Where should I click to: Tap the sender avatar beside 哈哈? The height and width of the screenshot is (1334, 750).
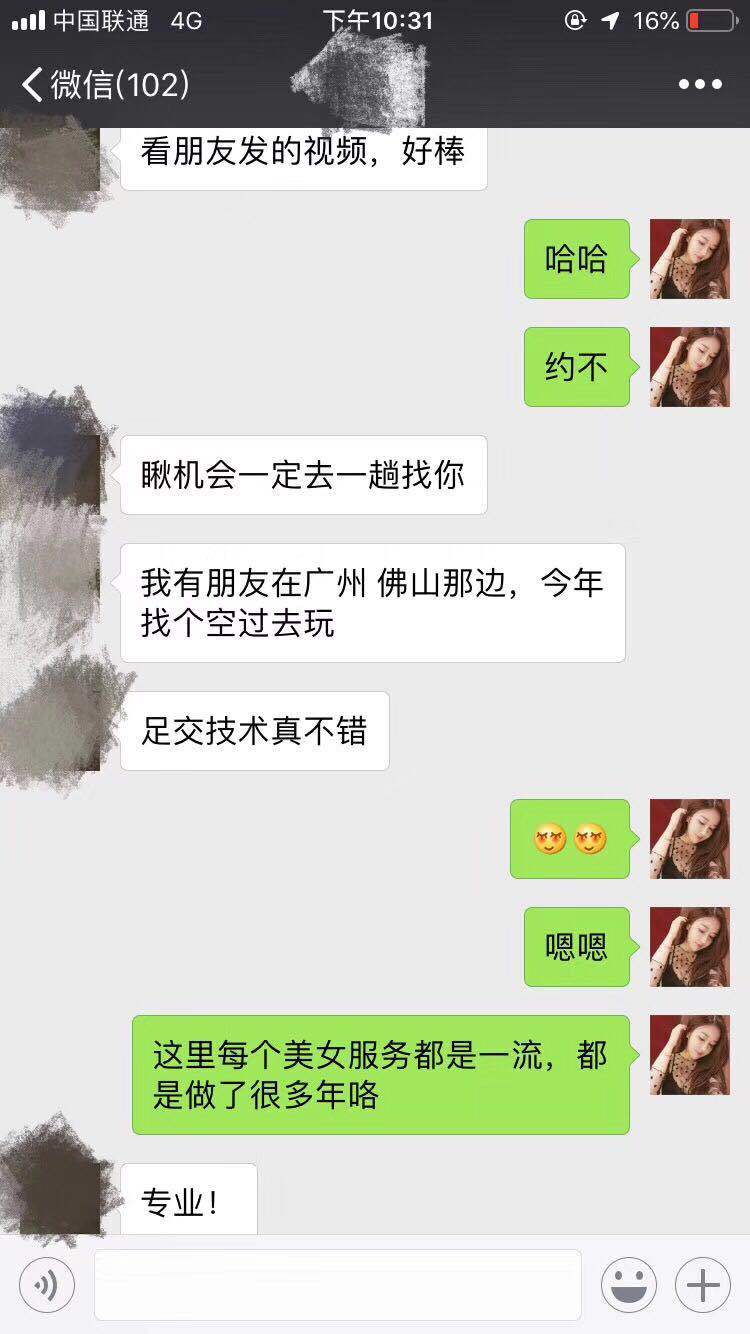[689, 259]
